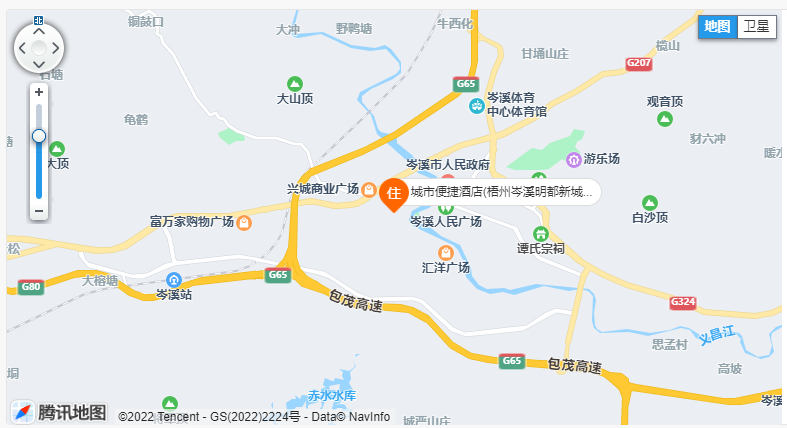Image resolution: width=787 pixels, height=428 pixels.
Task: Tap the zoom level slider track
Action: [39, 170]
